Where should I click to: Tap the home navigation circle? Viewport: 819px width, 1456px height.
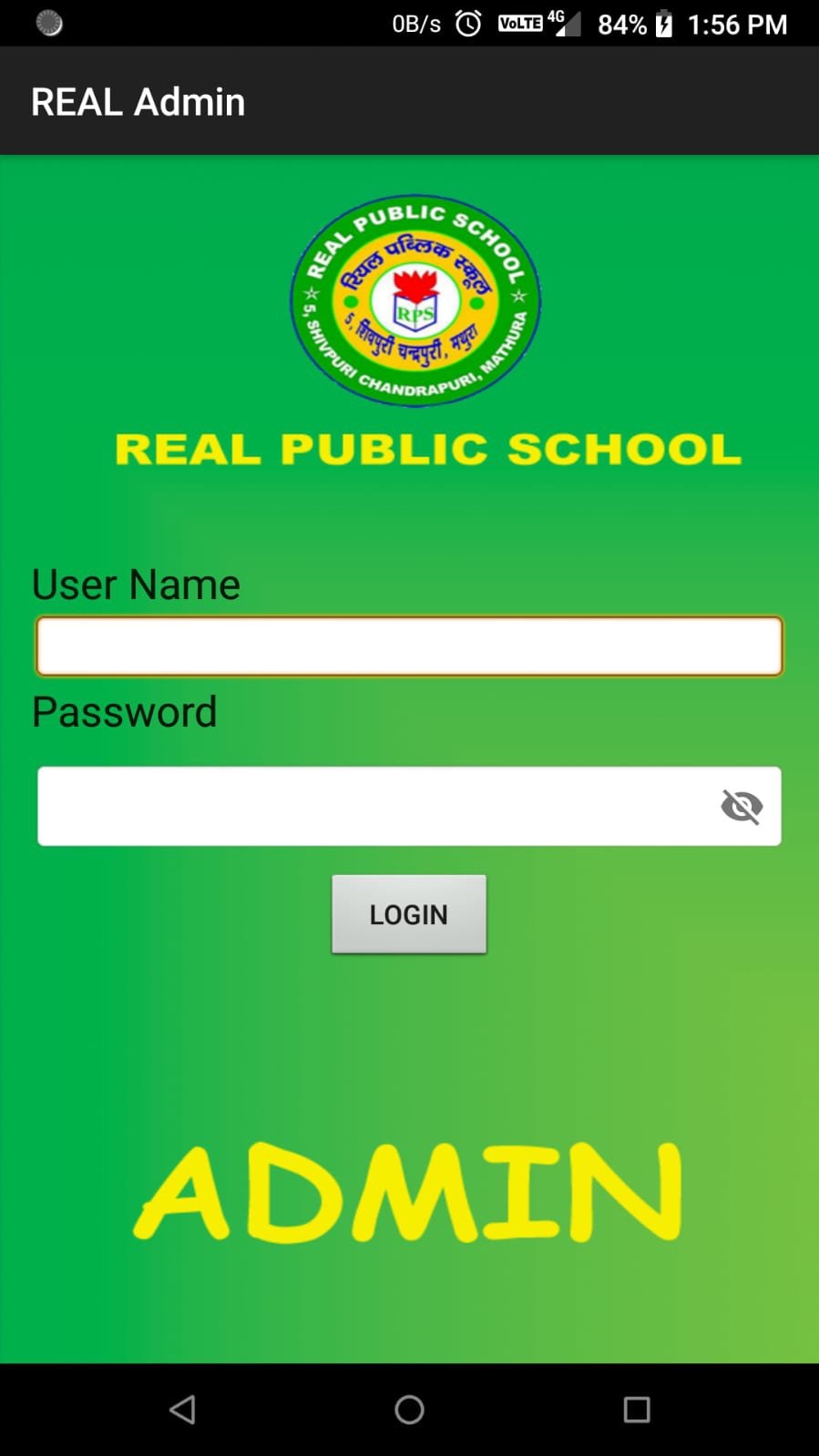[409, 1409]
